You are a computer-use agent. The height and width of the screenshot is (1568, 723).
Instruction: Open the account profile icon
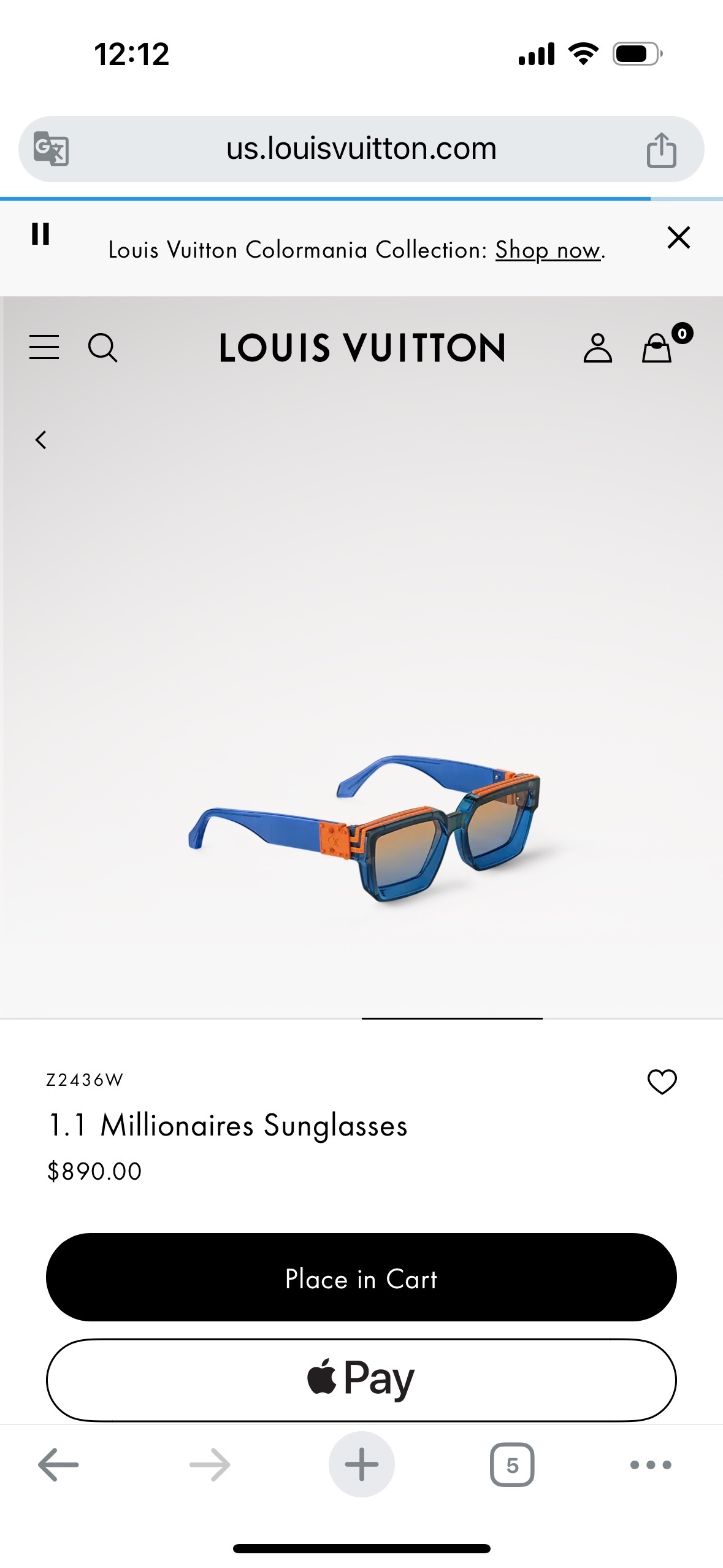[597, 348]
